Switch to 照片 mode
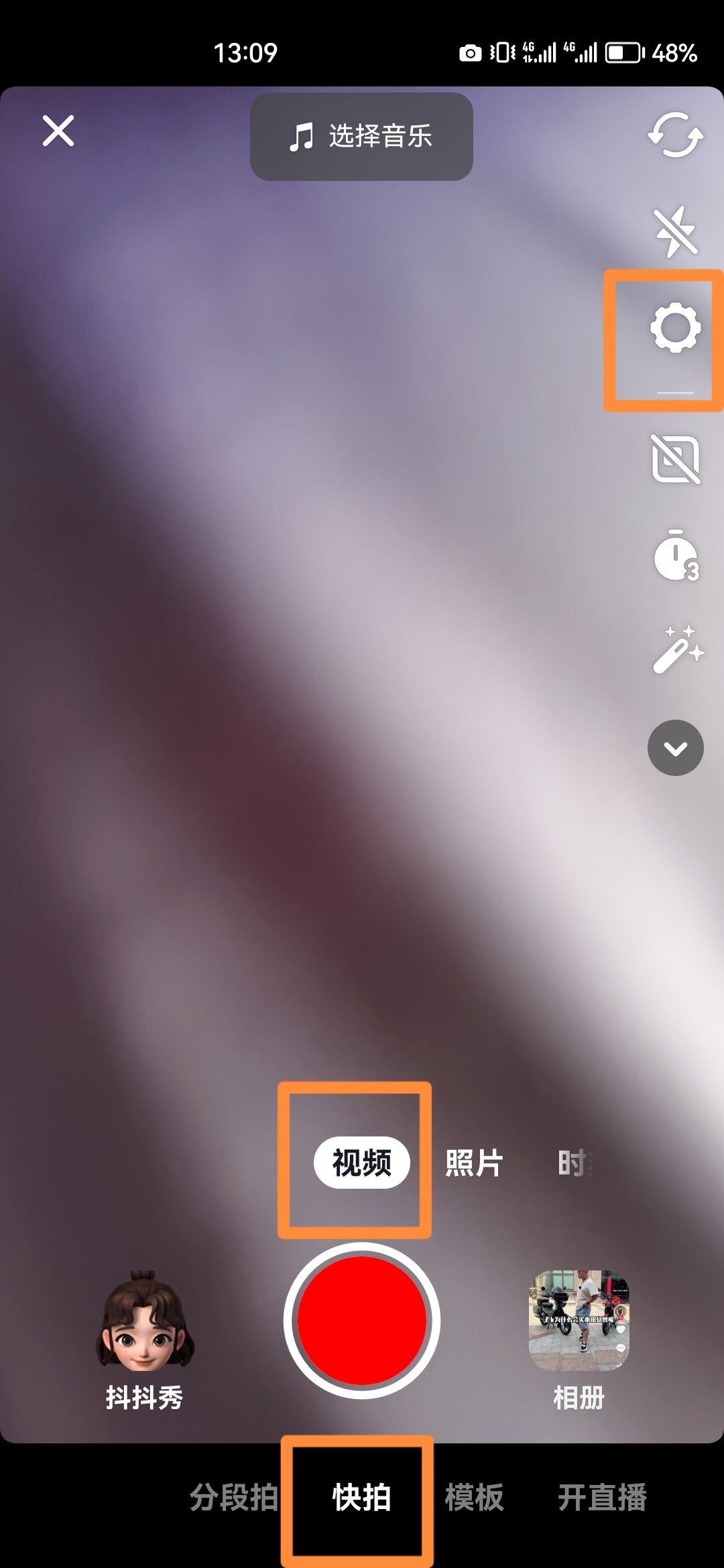Viewport: 724px width, 1568px height. [474, 1163]
